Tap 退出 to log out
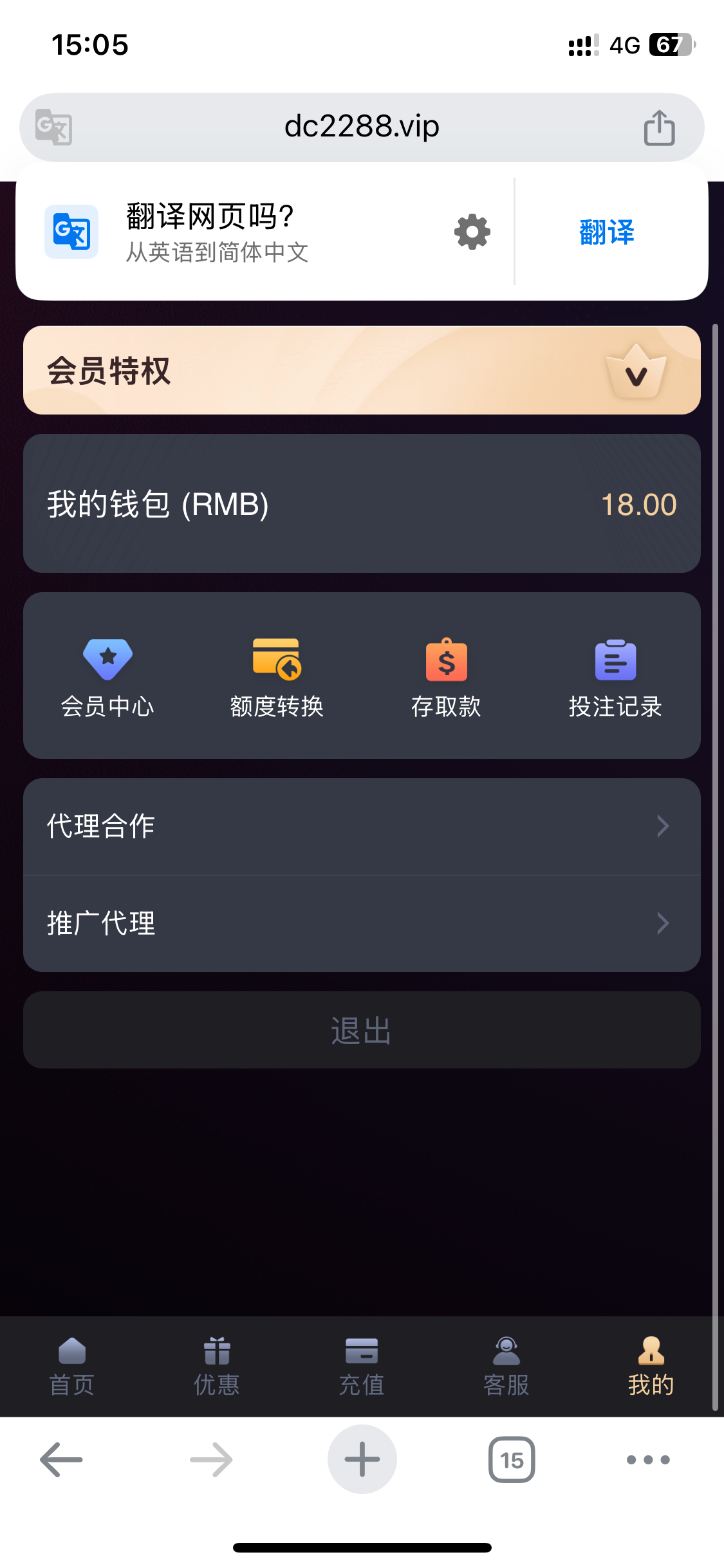Image resolution: width=724 pixels, height=1568 pixels. [362, 1031]
